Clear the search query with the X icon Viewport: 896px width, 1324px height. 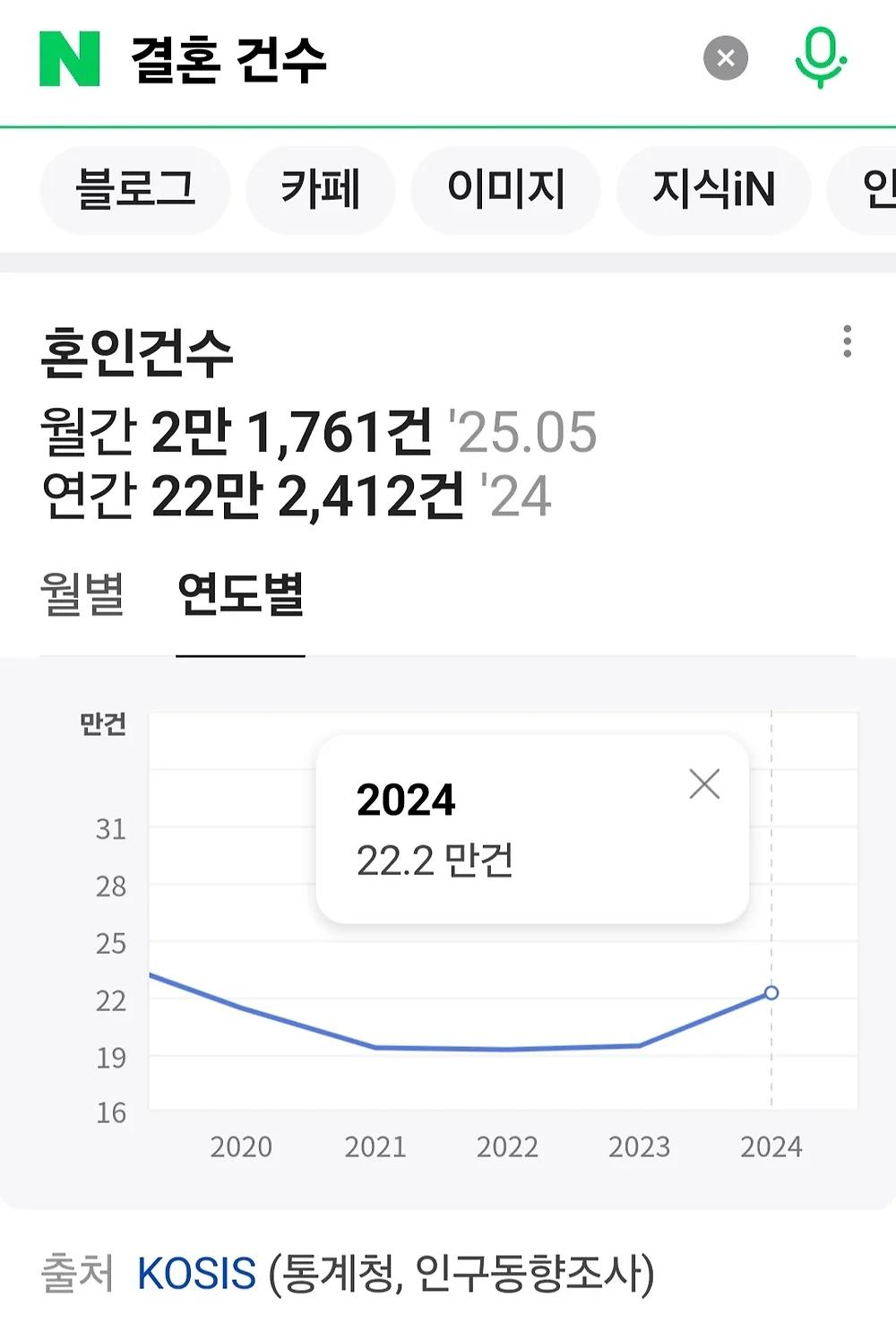pyautogui.click(x=726, y=58)
